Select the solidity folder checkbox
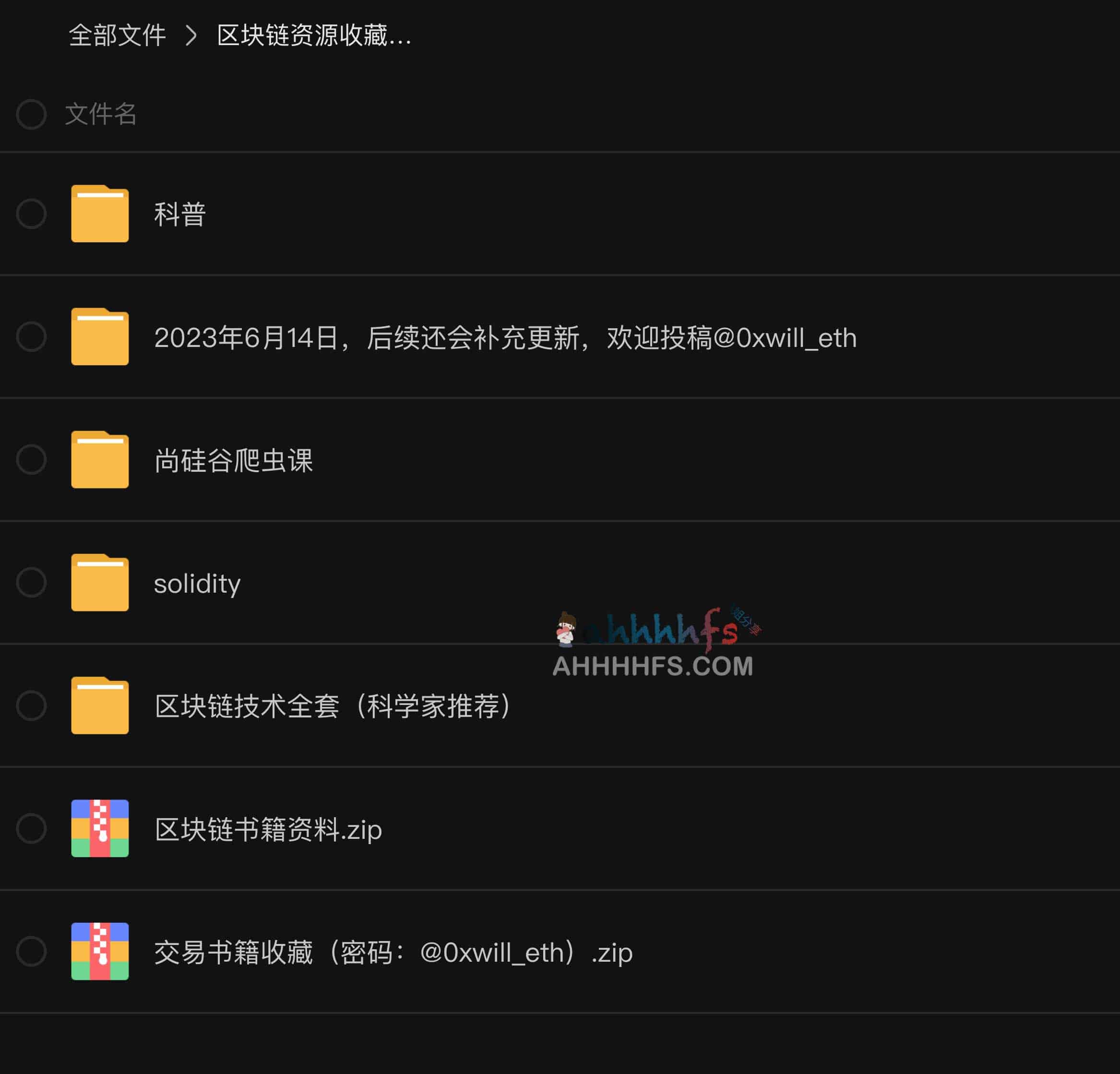Viewport: 1120px width, 1074px height. pos(31,583)
